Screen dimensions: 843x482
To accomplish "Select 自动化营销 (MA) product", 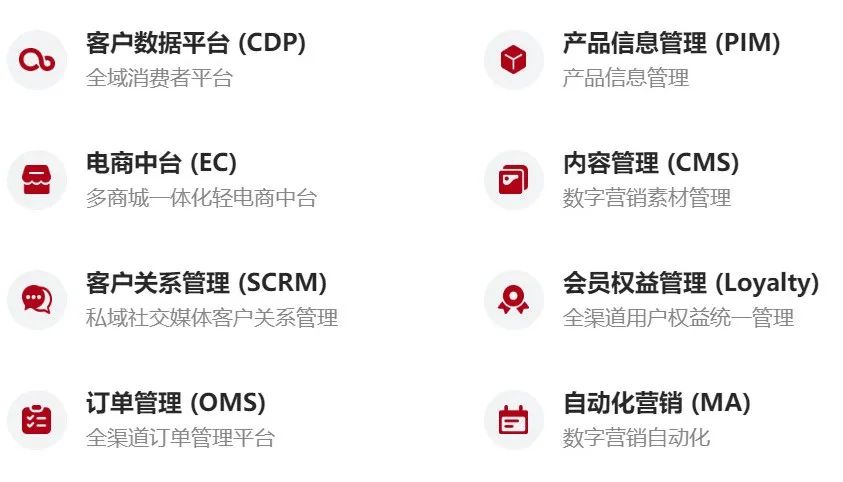I will tap(656, 403).
